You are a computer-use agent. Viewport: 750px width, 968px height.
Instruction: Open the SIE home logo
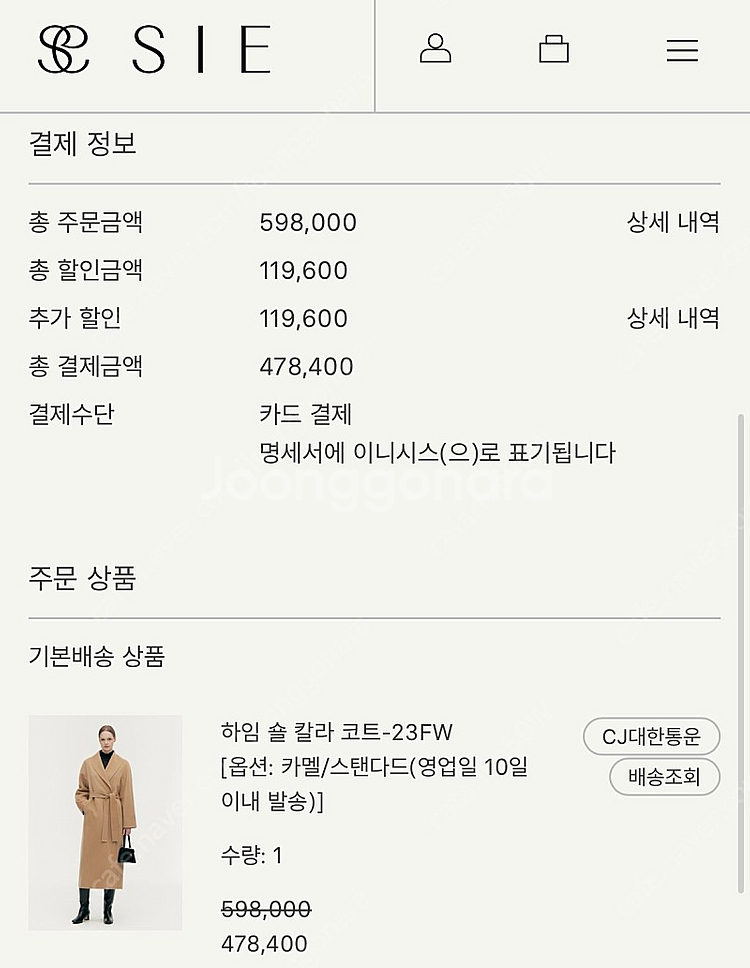(155, 50)
